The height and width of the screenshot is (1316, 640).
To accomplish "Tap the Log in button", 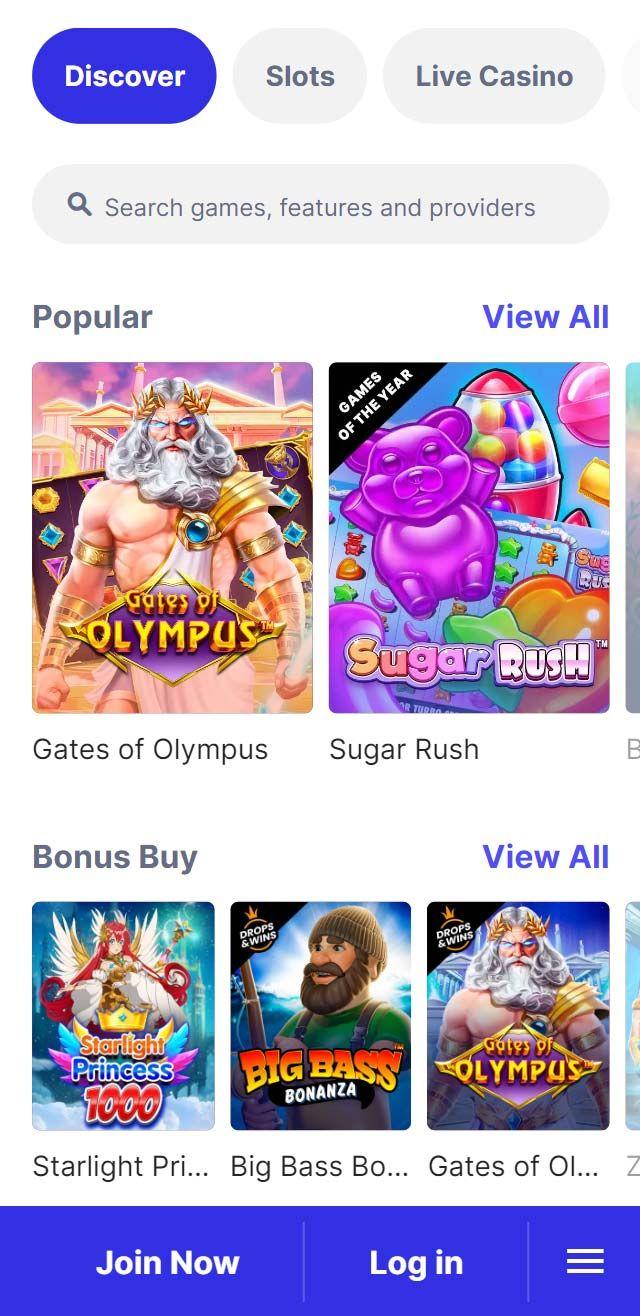I will coord(416,1262).
